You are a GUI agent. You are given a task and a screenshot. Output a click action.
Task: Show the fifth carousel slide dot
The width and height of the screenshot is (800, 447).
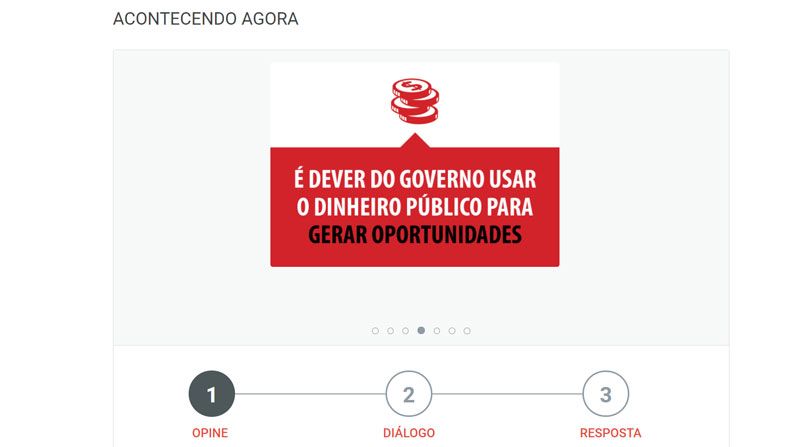[x=437, y=330]
